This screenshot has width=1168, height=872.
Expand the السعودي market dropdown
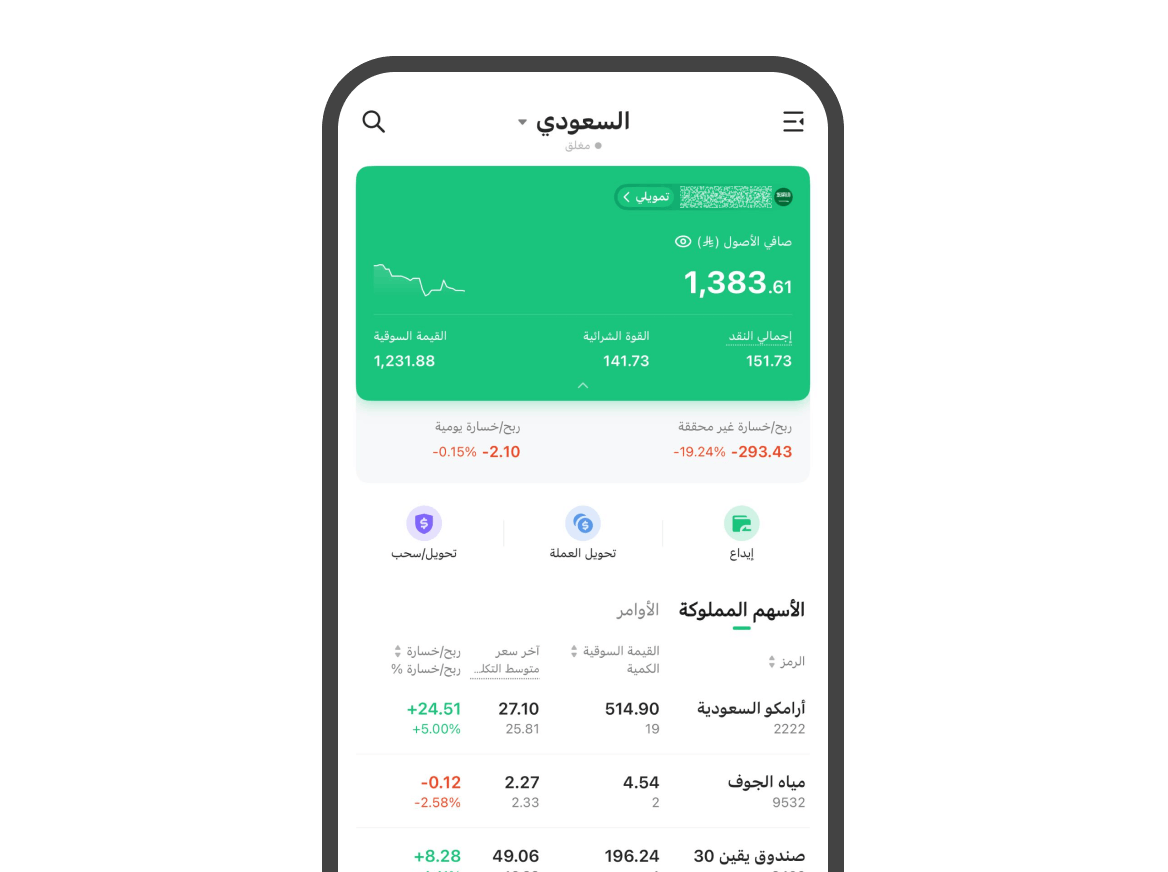[575, 122]
